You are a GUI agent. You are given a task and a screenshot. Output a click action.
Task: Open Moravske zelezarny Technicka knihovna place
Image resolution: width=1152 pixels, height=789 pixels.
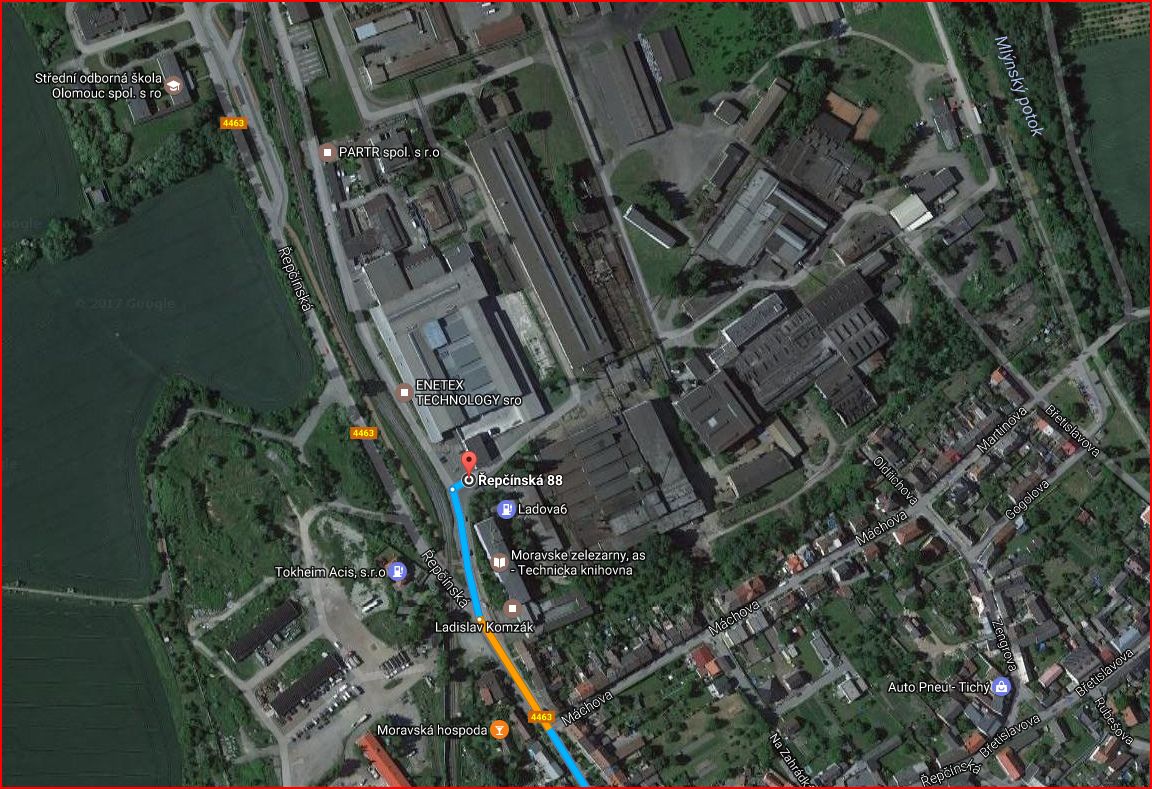coord(498,563)
